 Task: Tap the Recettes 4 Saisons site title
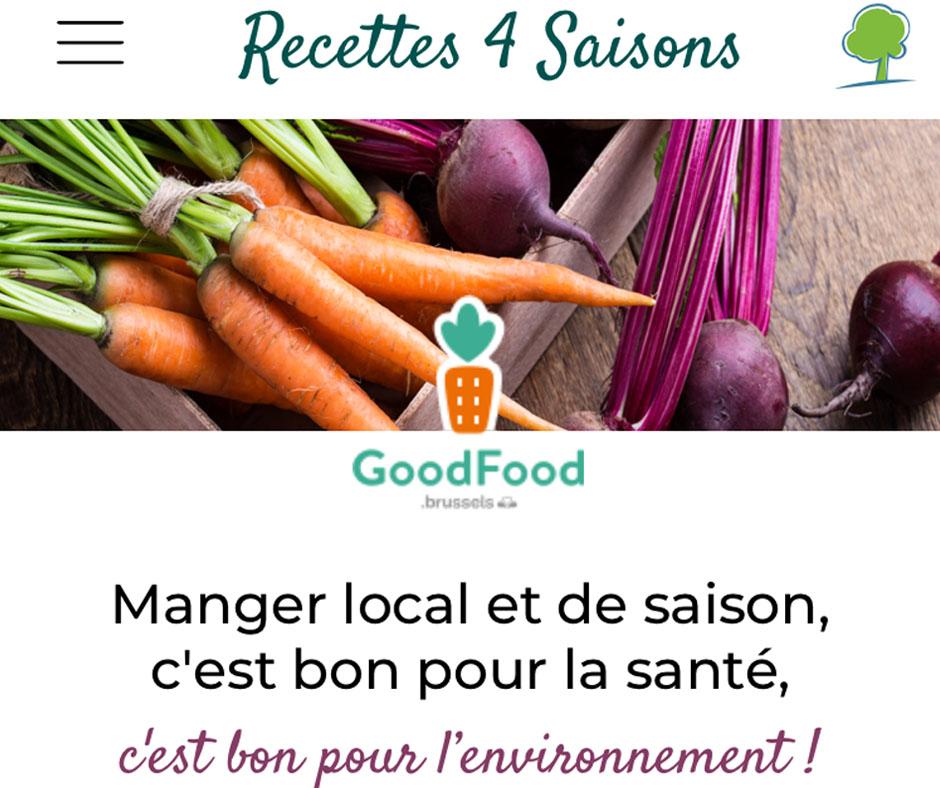(x=489, y=46)
